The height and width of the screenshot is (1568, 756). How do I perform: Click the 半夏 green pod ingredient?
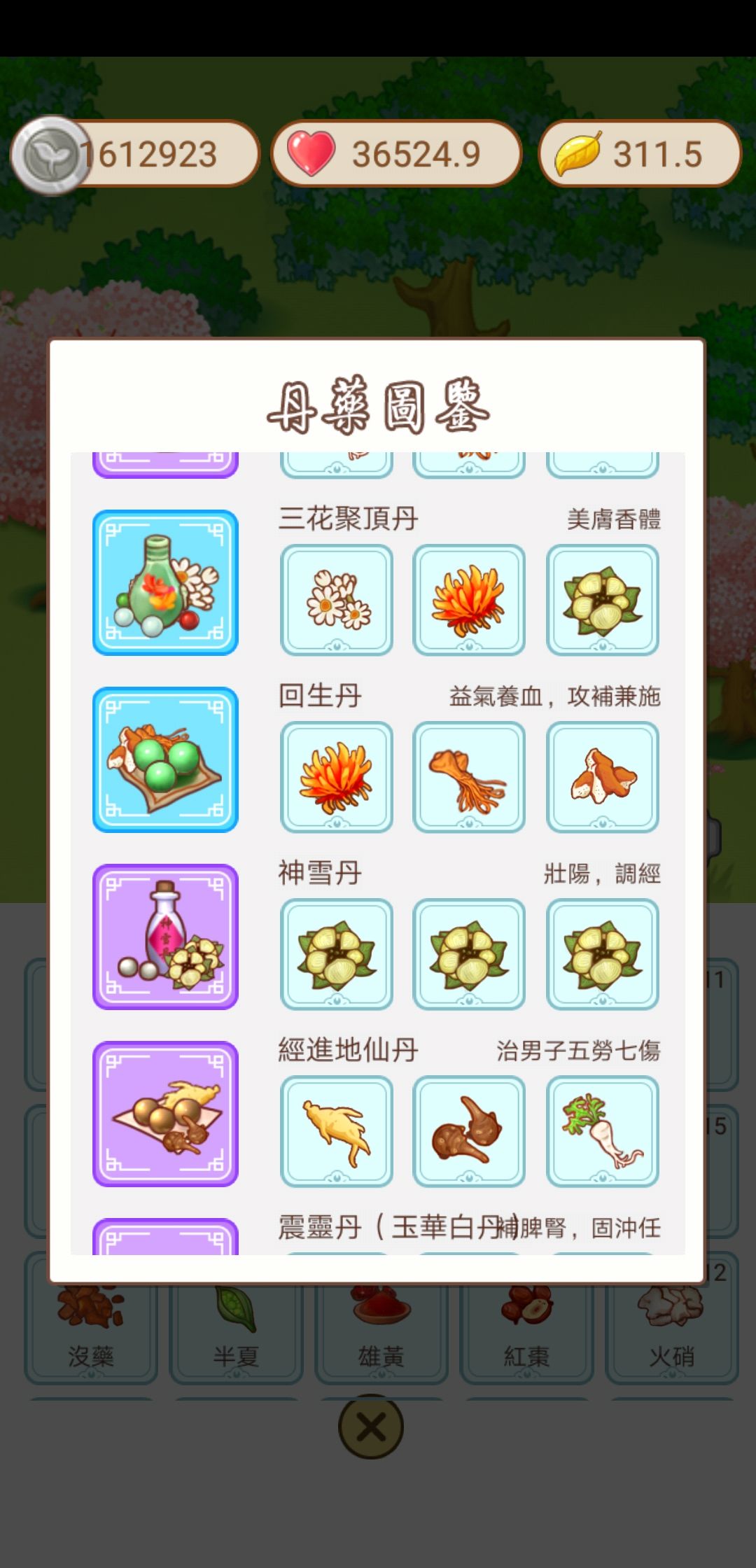click(235, 1323)
